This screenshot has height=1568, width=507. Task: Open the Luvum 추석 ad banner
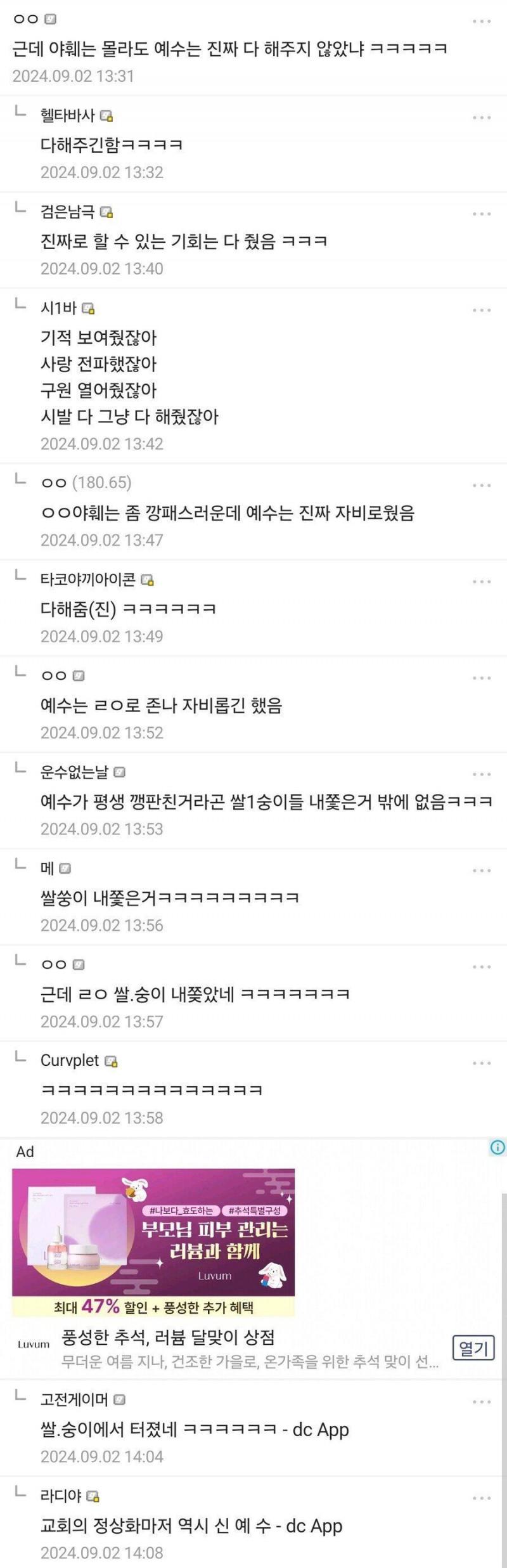153,1242
